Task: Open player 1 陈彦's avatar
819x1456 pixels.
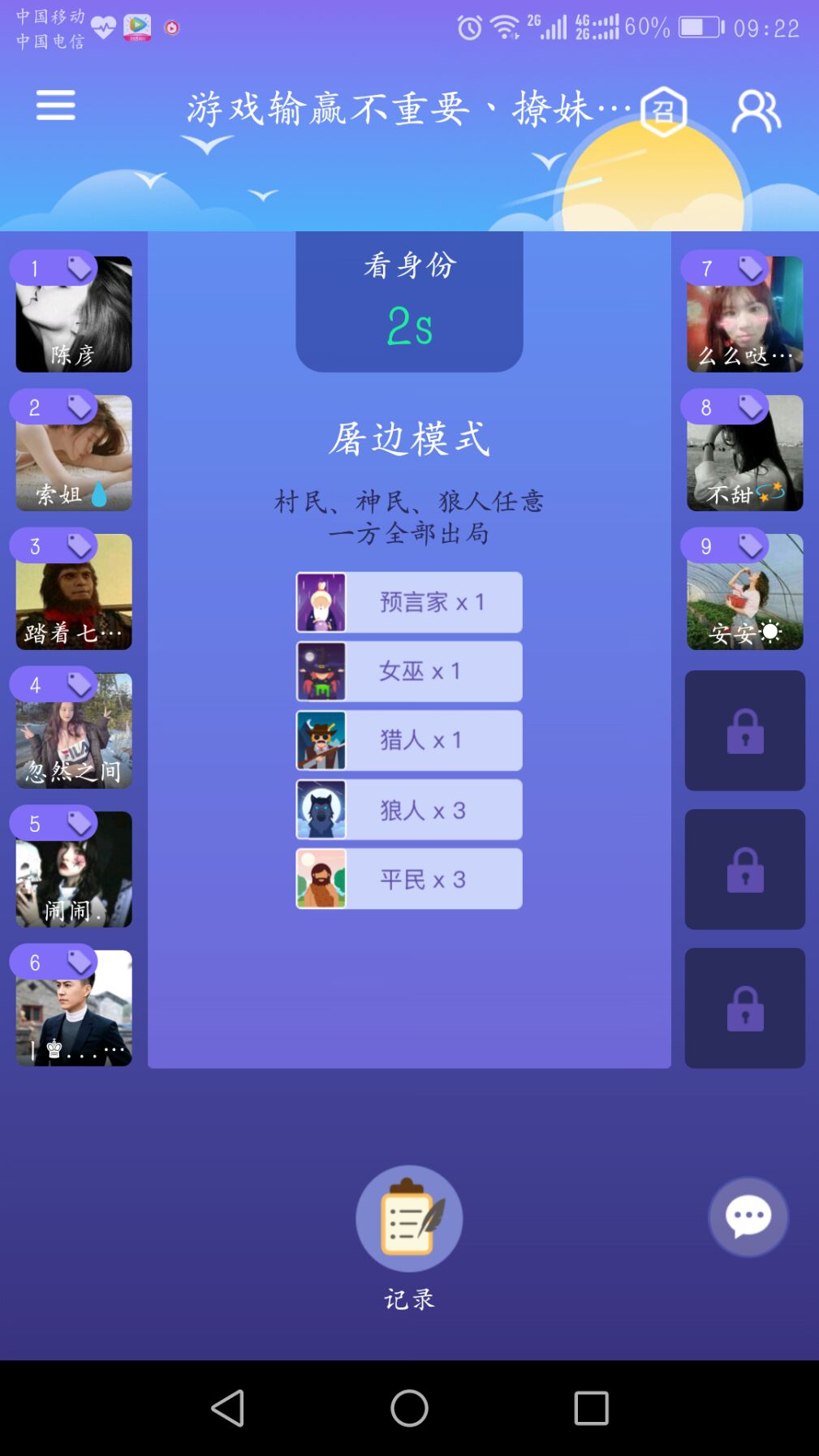Action: [74, 315]
